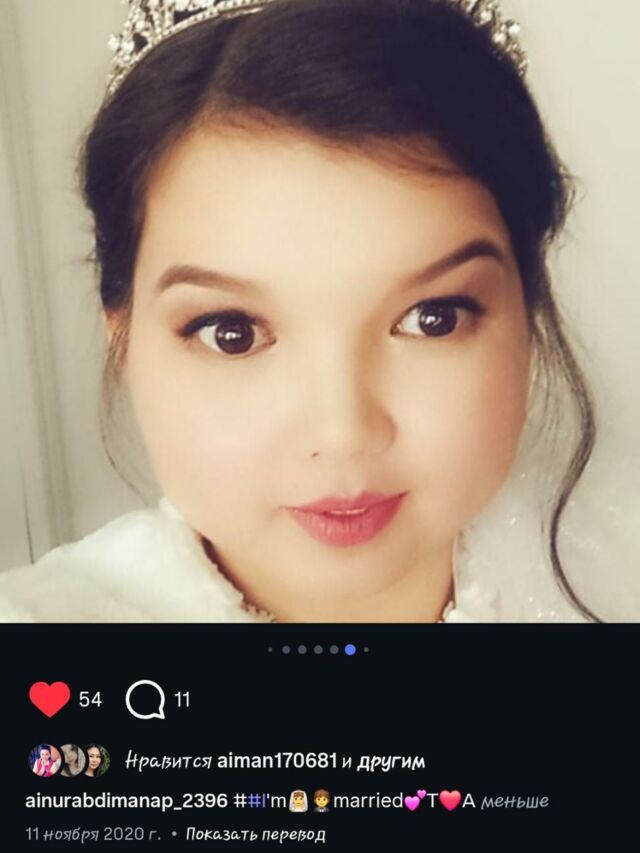Open the post photo
The image size is (640, 853).
(320, 310)
